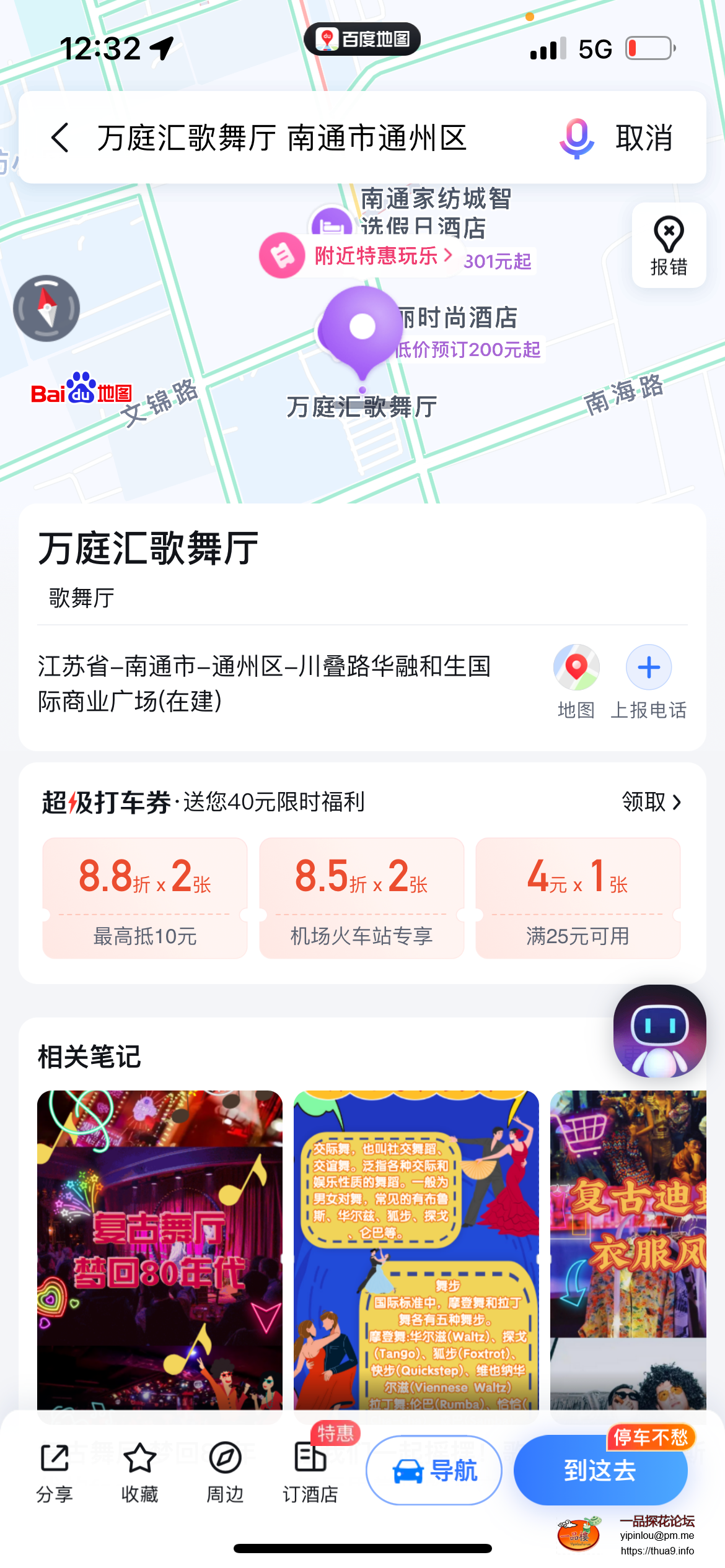The image size is (725, 1568).
Task: Tap the plus icon to 上报电话
Action: coord(648,668)
